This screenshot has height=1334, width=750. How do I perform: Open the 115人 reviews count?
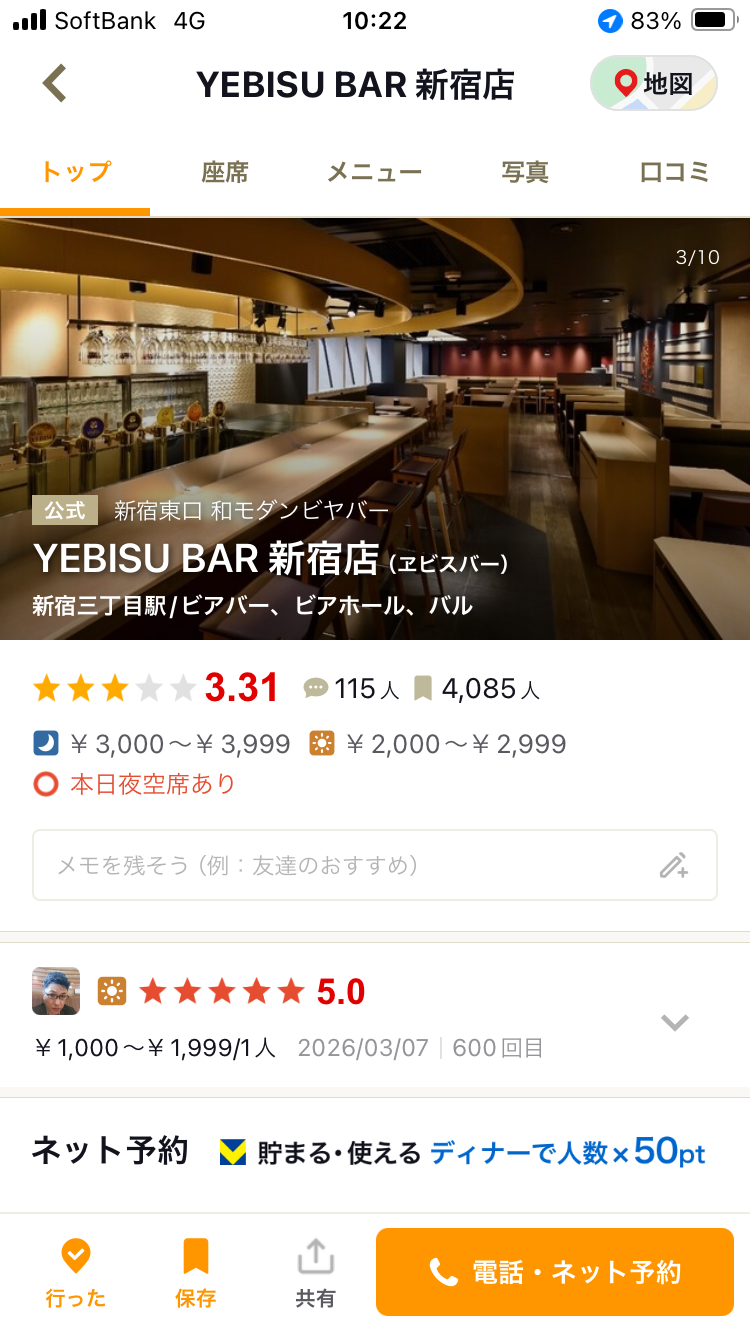[352, 689]
